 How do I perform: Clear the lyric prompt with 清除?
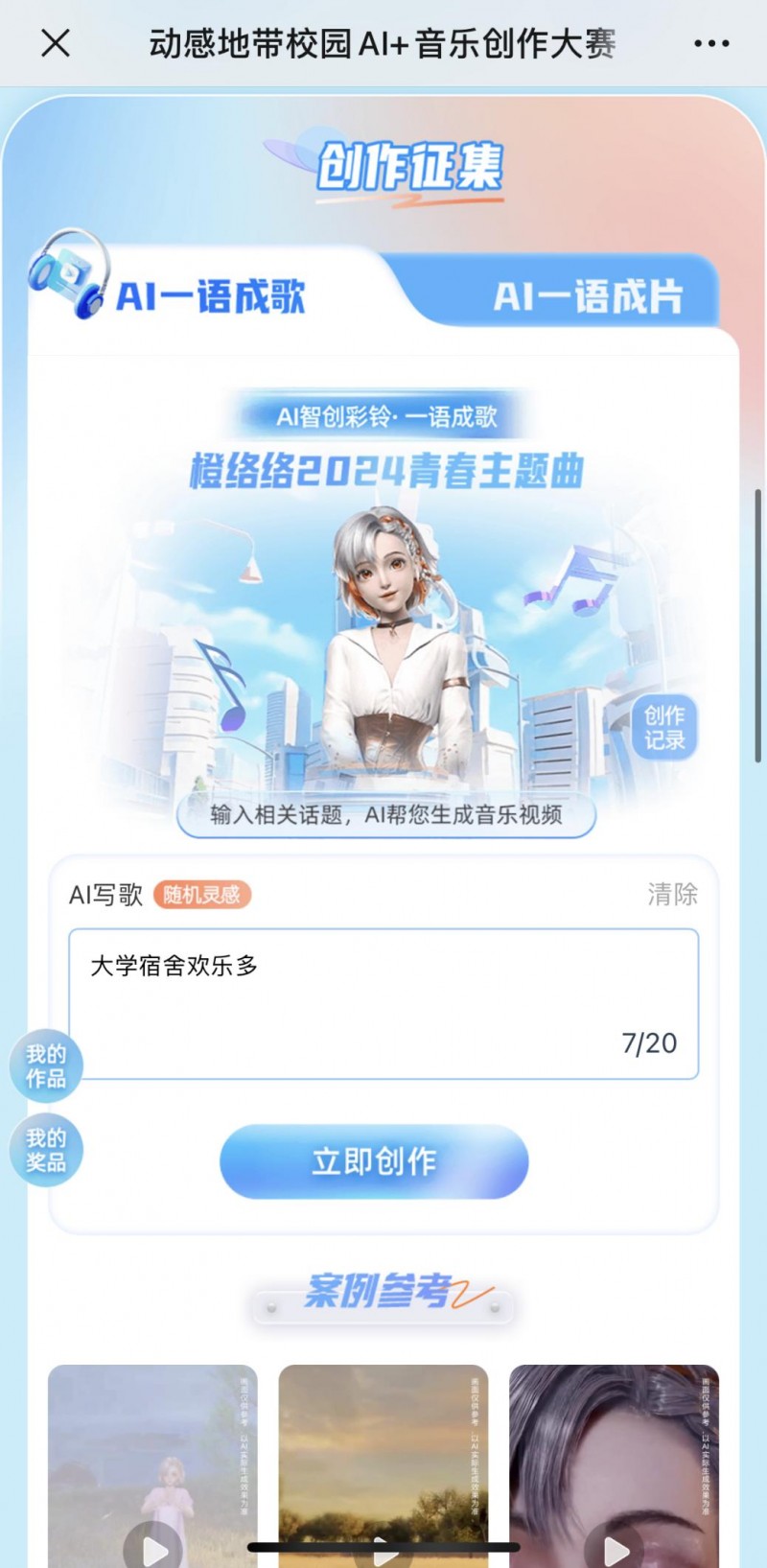click(x=672, y=894)
